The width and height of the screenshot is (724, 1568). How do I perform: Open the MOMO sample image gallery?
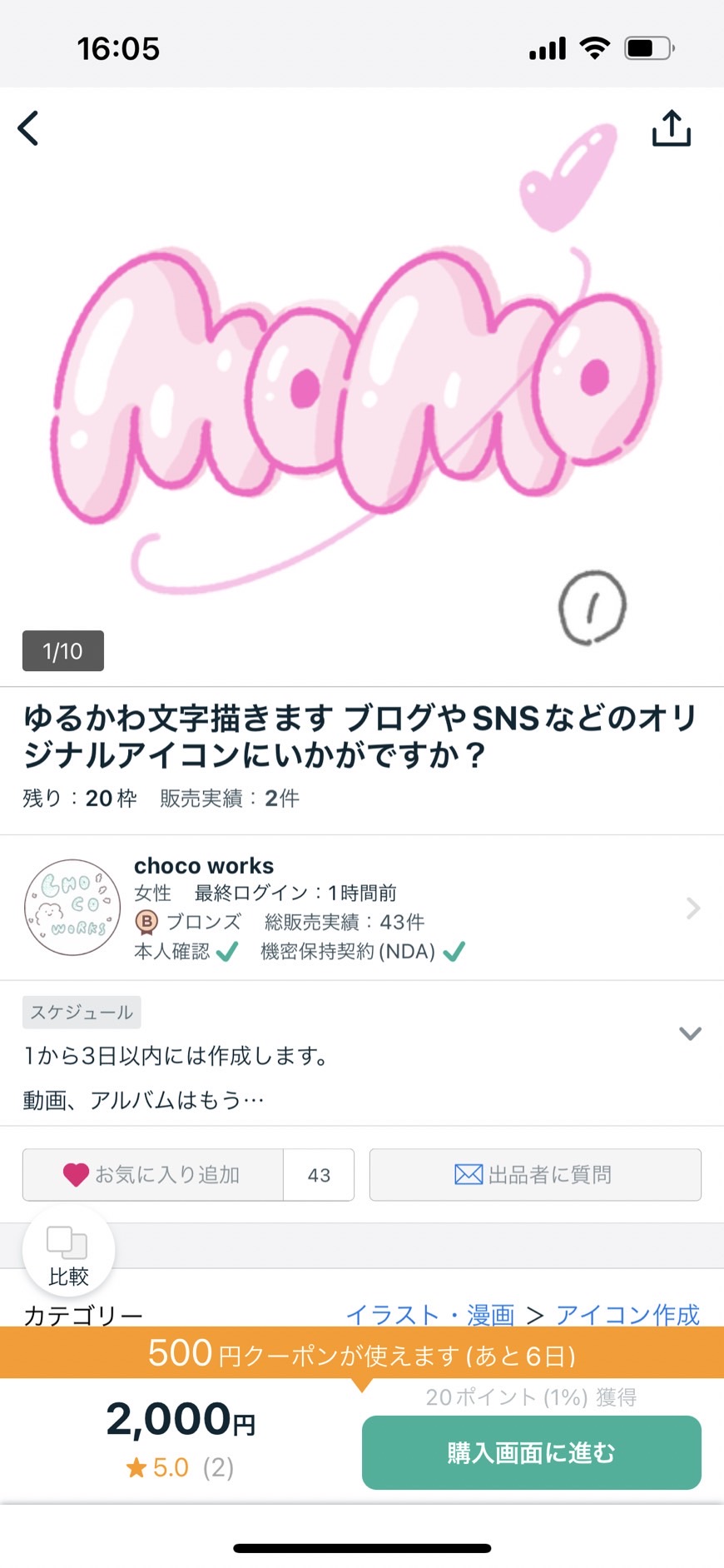pos(362,387)
